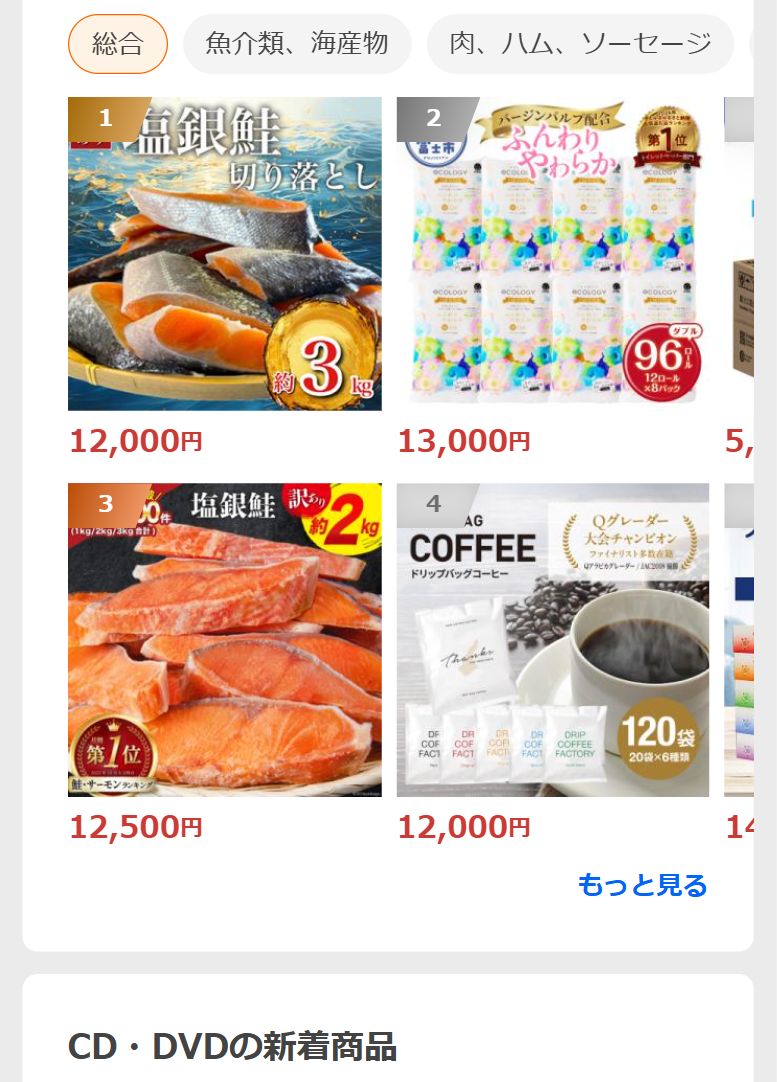Open rank 3 salted salmon 2kg product
The width and height of the screenshot is (777, 1082).
point(224,640)
